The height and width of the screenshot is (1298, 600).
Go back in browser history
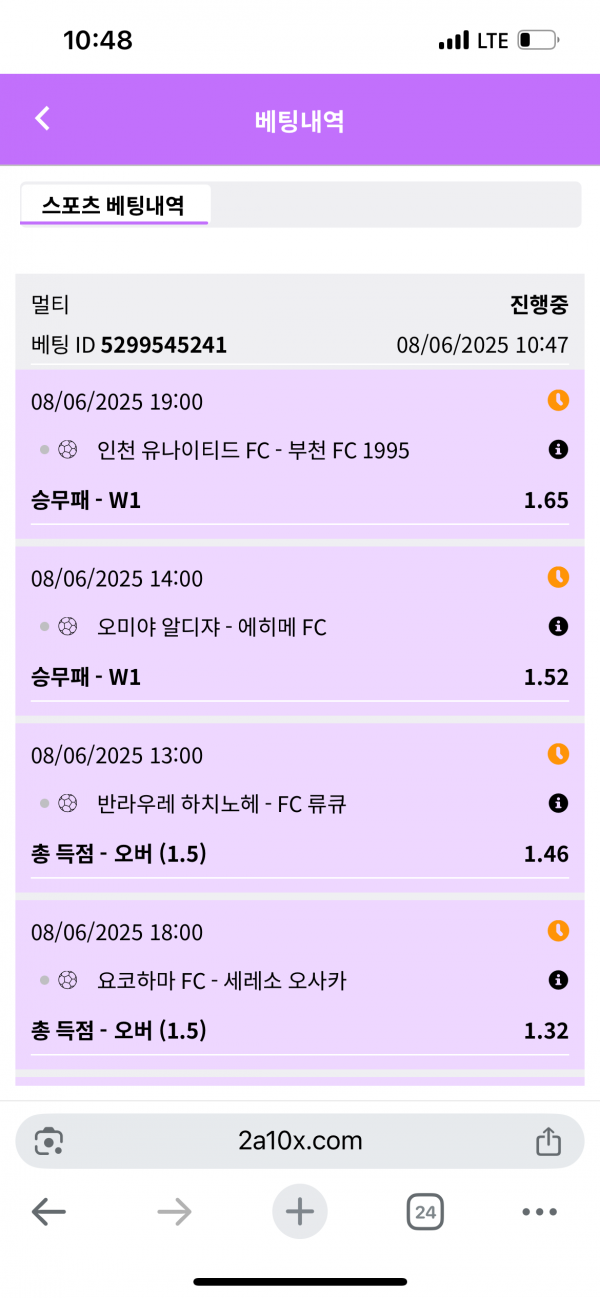(48, 1213)
